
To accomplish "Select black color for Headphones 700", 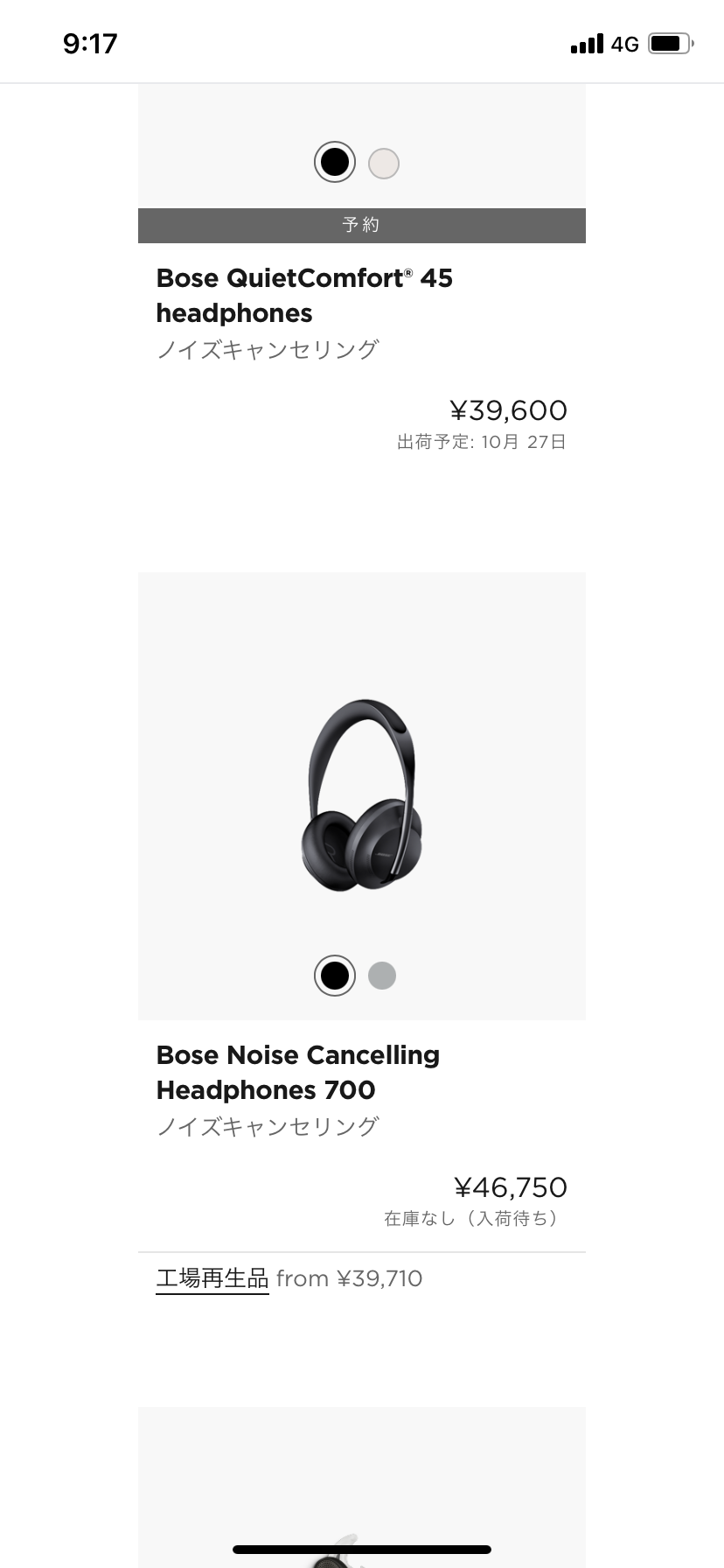I will click(x=335, y=976).
